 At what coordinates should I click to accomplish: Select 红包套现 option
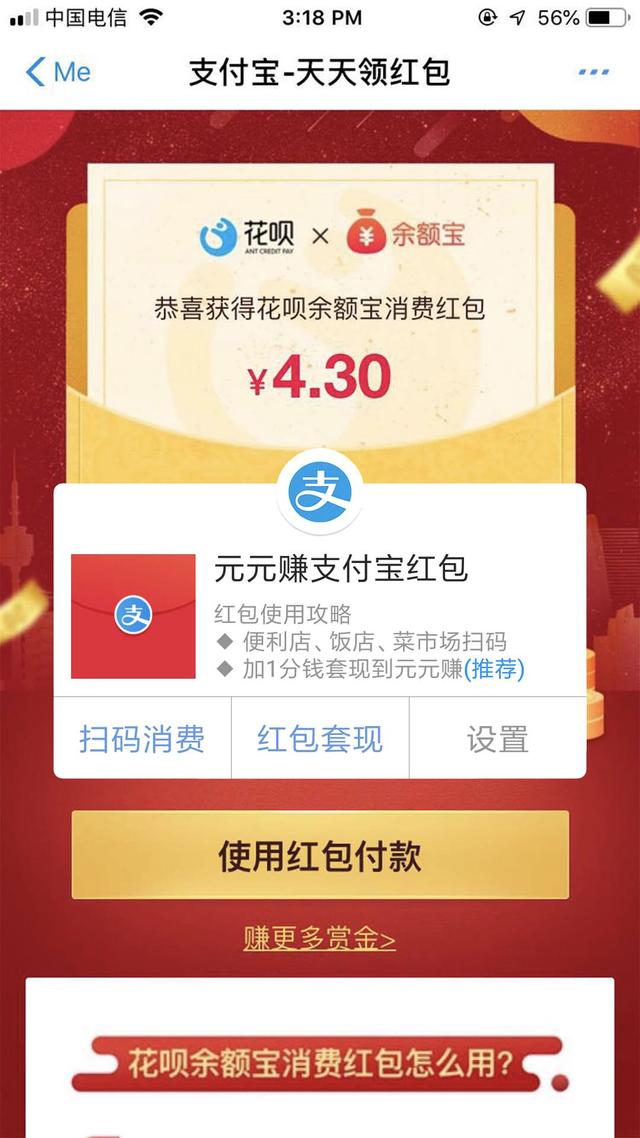(x=320, y=739)
